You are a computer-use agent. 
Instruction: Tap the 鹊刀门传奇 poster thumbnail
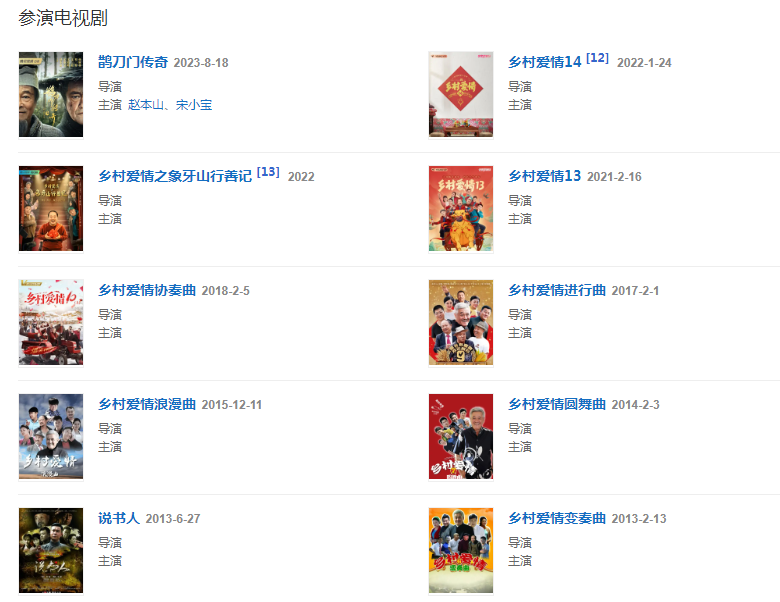(51, 94)
